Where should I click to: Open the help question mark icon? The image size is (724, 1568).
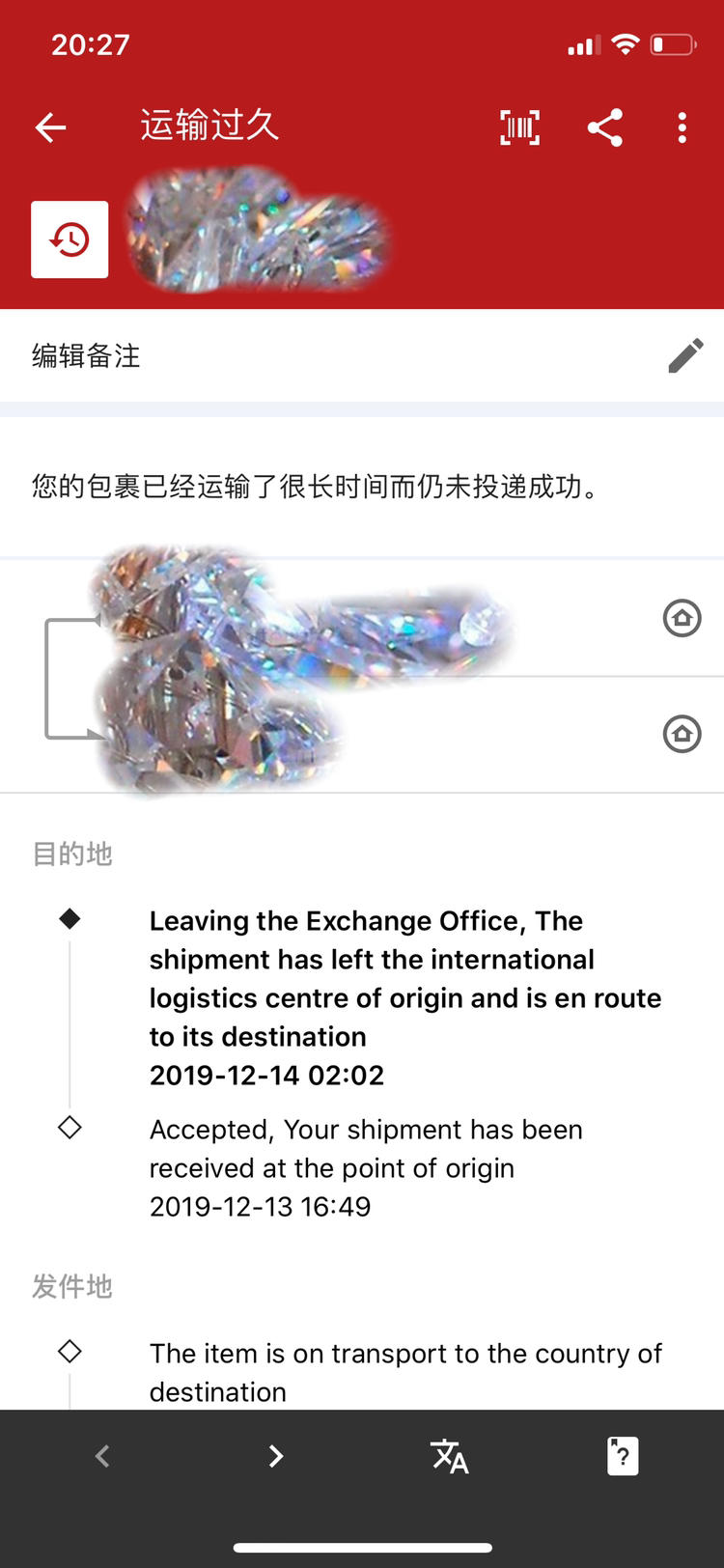tap(623, 1455)
